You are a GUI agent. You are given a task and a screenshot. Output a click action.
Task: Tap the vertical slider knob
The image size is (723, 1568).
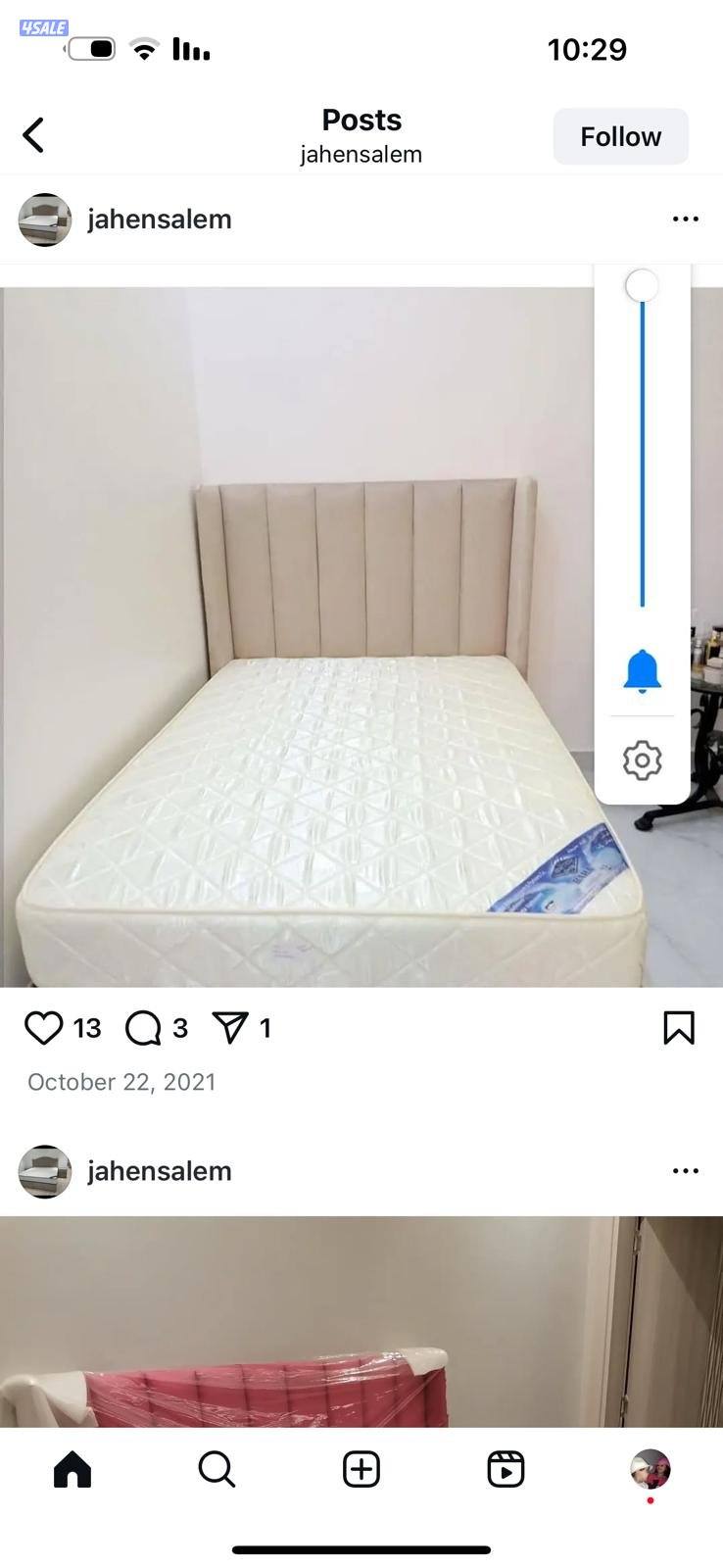click(x=642, y=286)
